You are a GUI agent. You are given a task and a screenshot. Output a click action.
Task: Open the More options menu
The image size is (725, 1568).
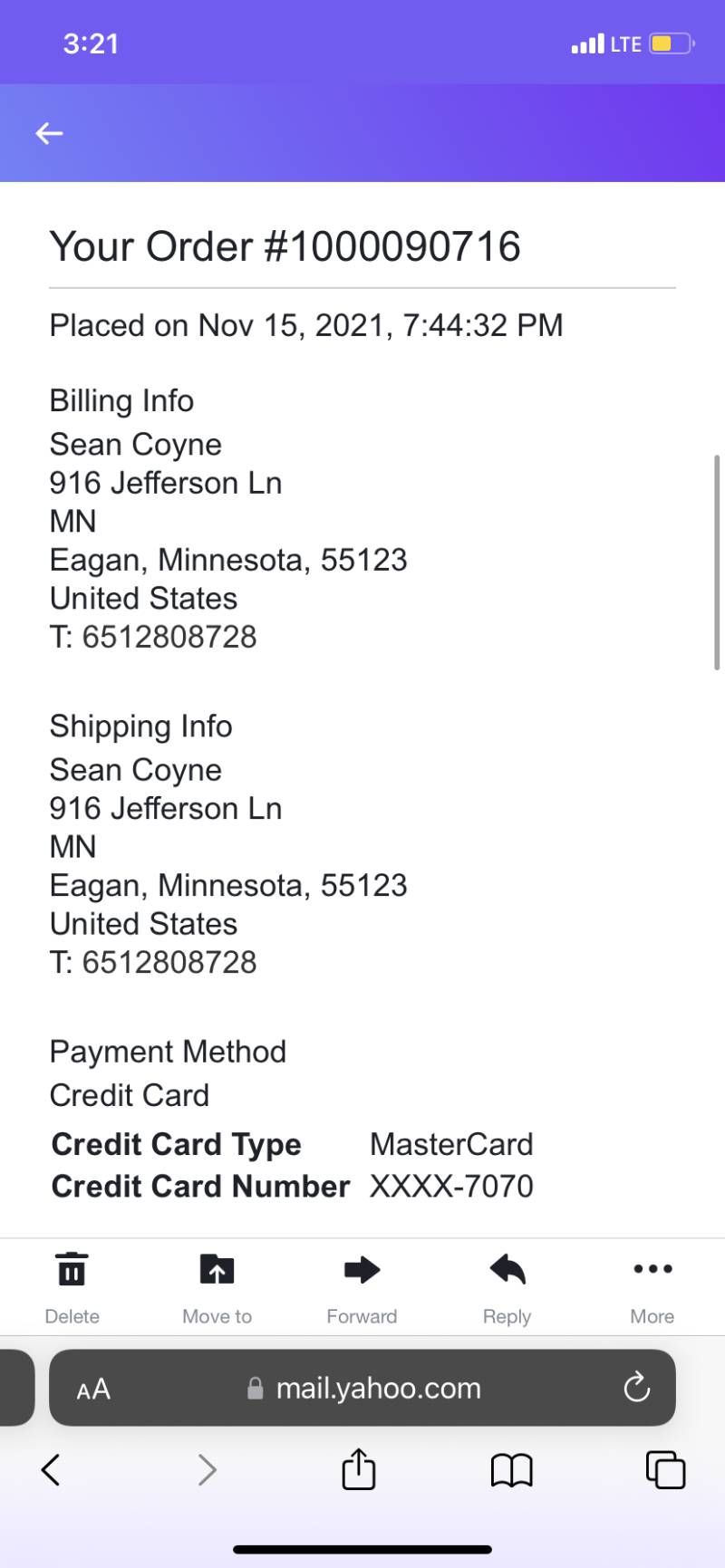652,1288
